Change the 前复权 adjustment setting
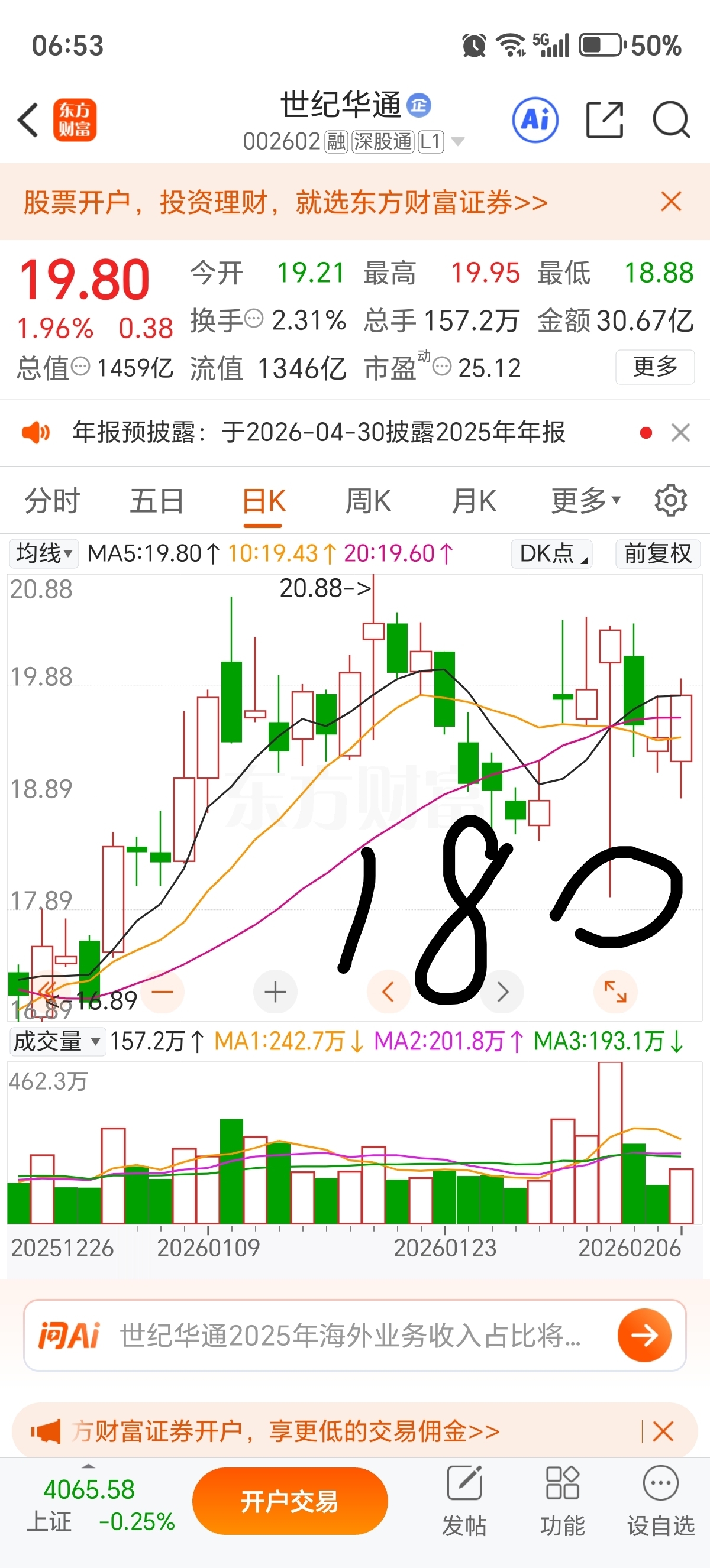Viewport: 710px width, 1568px height. (x=657, y=553)
